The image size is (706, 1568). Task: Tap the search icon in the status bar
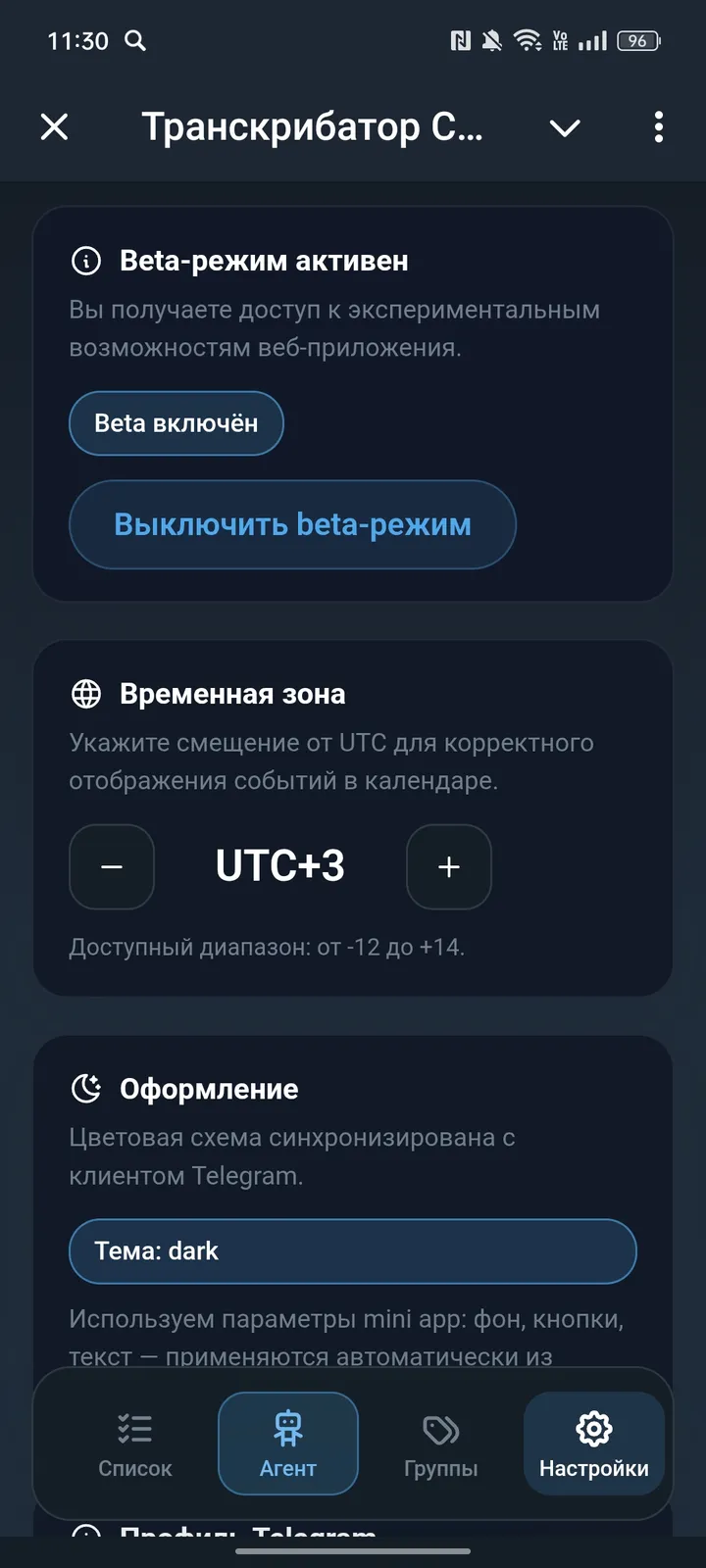click(136, 41)
